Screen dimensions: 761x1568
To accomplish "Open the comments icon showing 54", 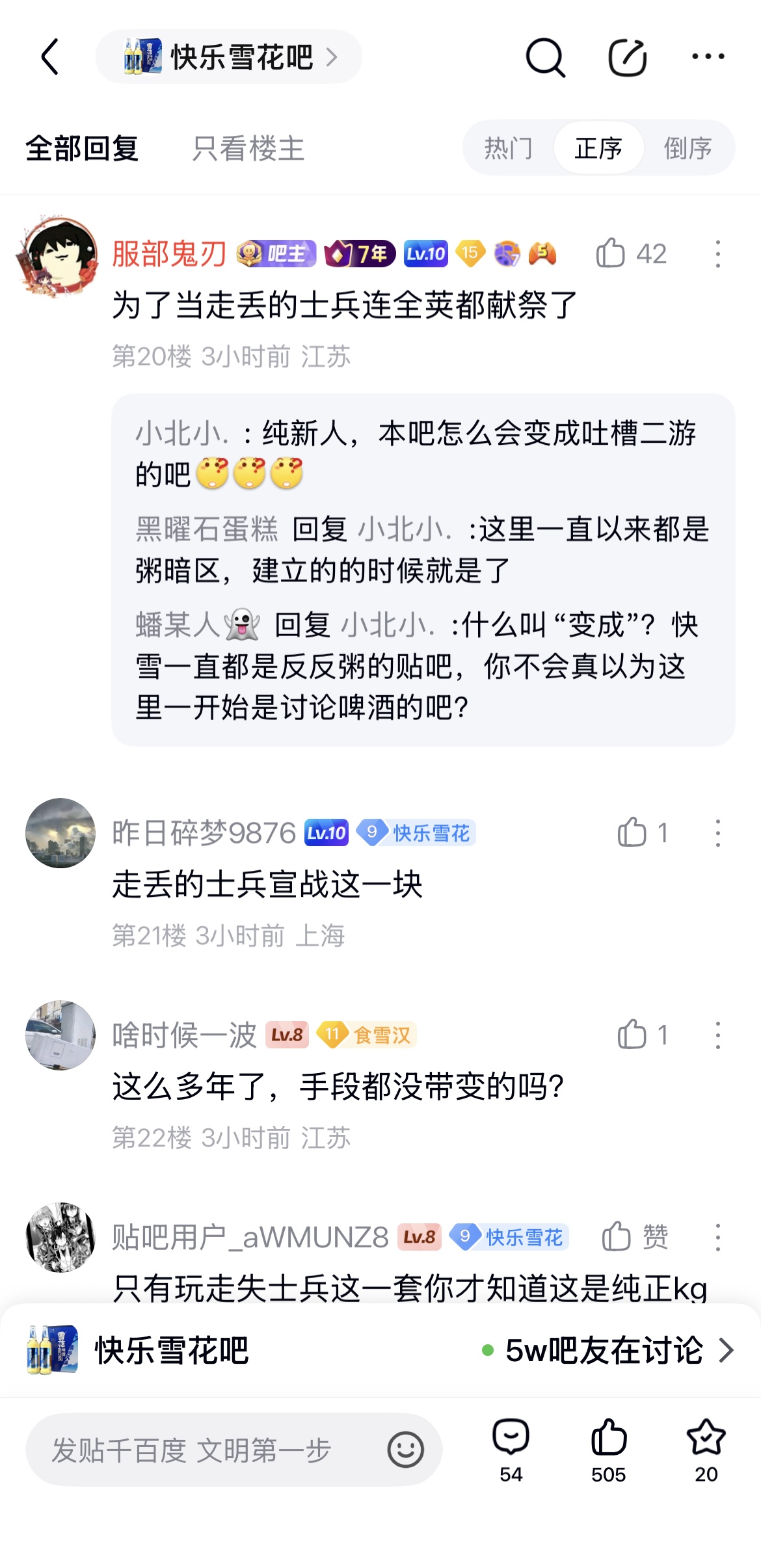I will tap(511, 1450).
